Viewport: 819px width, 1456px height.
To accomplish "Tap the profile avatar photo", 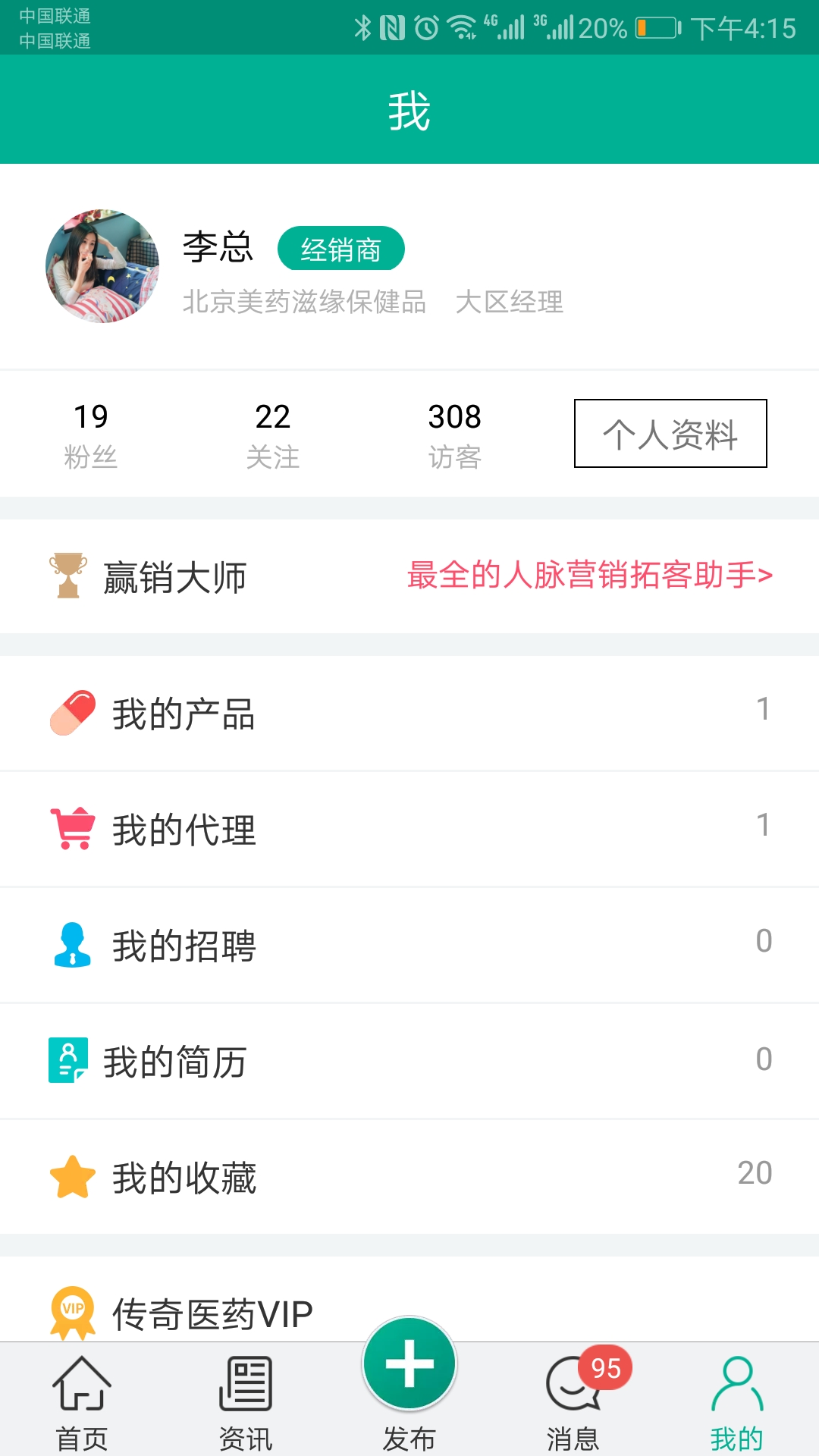I will [102, 266].
